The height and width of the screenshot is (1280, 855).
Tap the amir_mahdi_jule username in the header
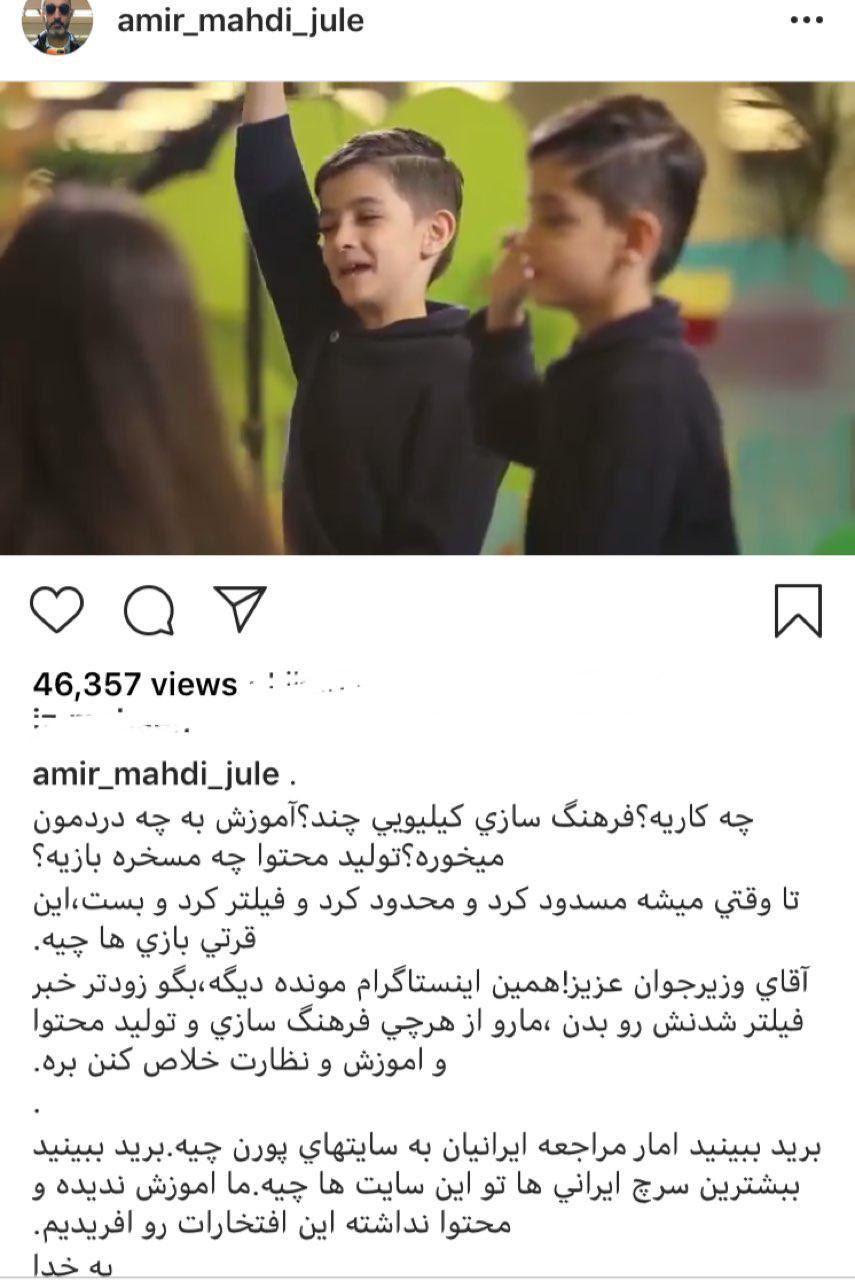pos(240,20)
